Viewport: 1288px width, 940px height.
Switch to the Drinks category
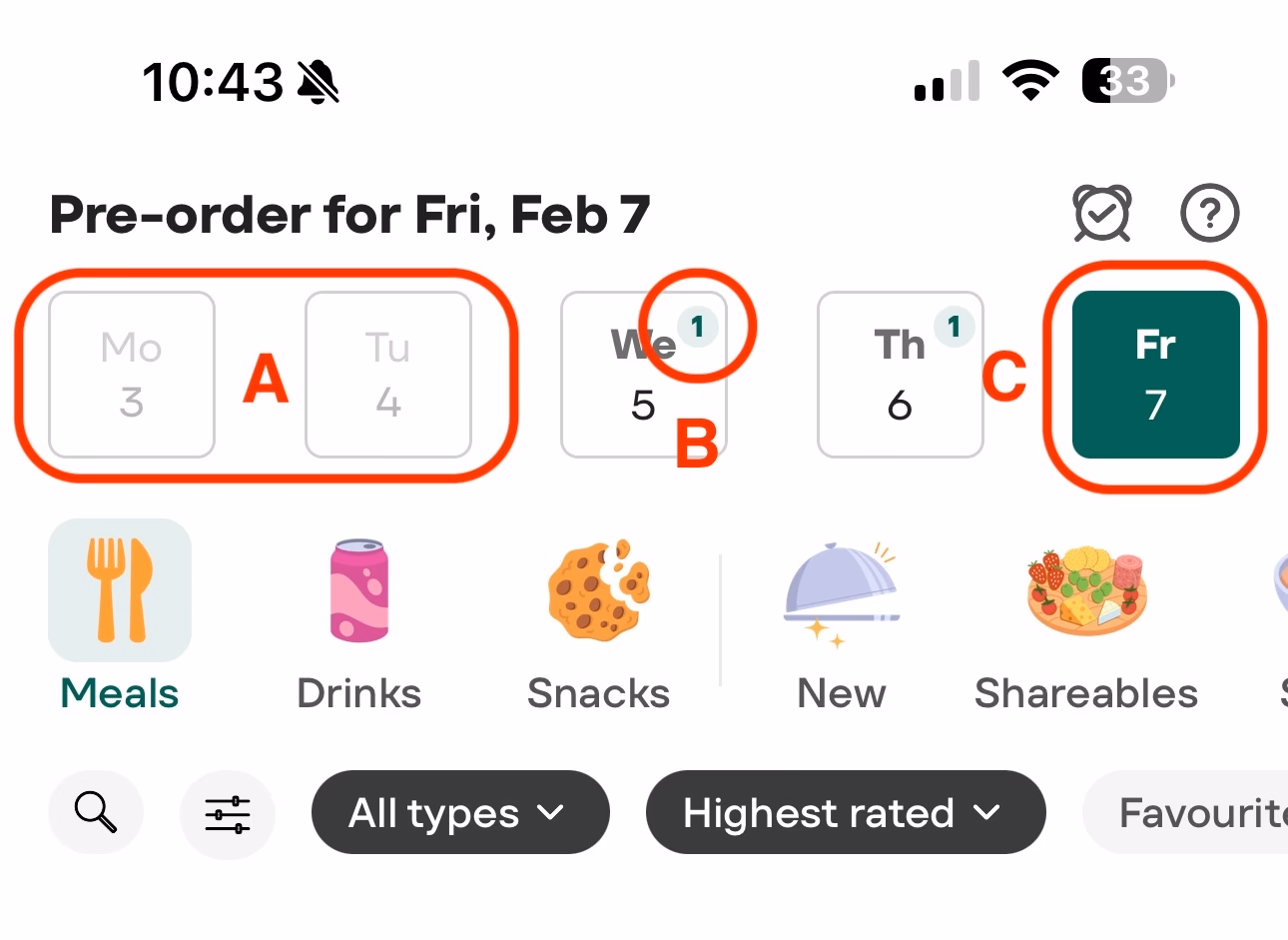[358, 616]
